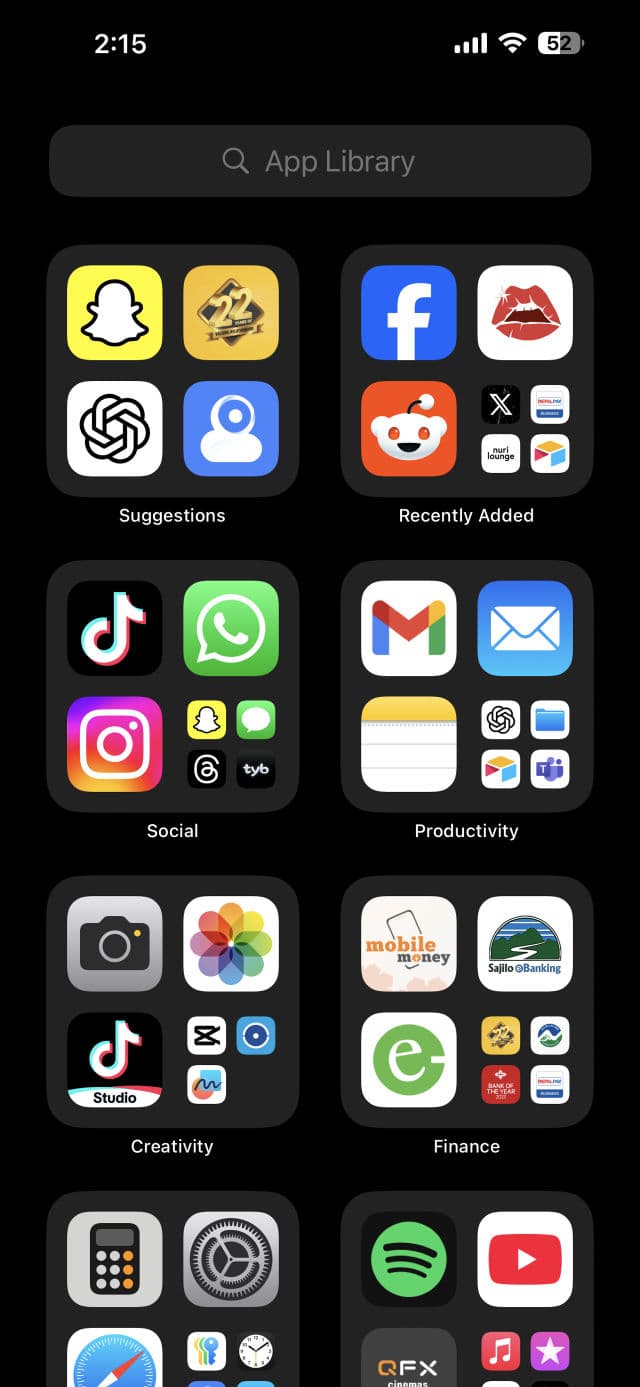
Task: Launch the Reddit app
Action: coord(409,428)
